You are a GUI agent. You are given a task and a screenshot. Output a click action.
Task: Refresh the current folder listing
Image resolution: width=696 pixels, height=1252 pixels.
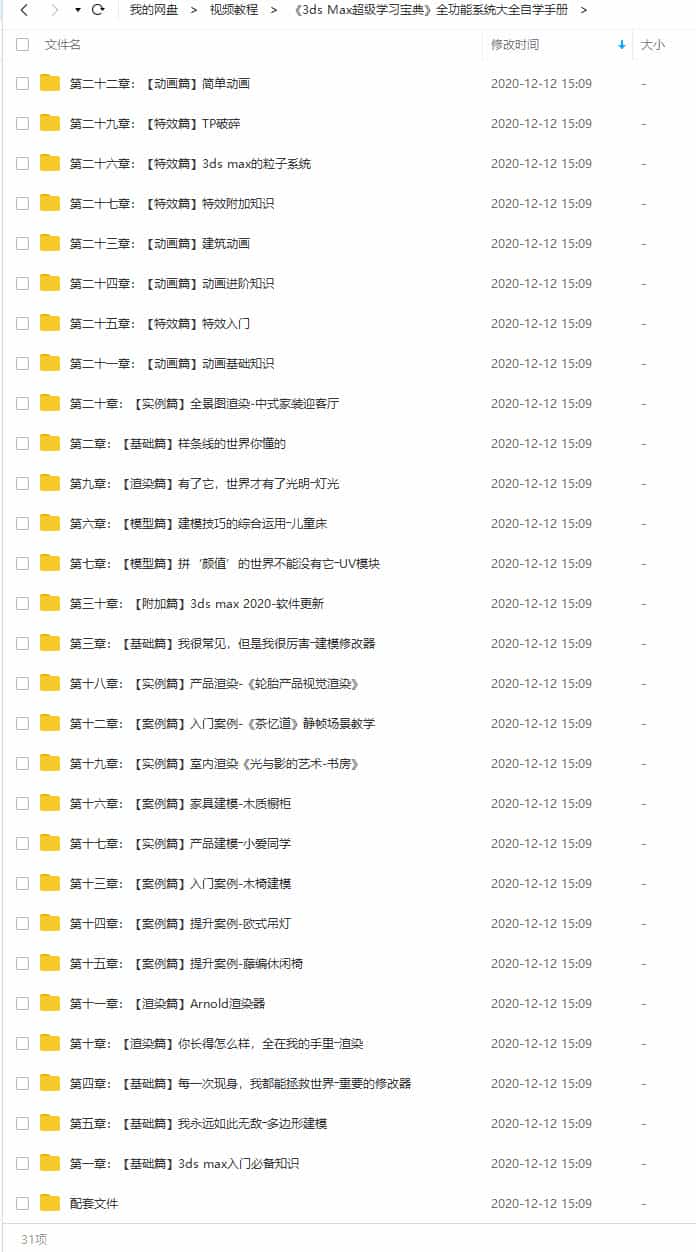pos(98,10)
